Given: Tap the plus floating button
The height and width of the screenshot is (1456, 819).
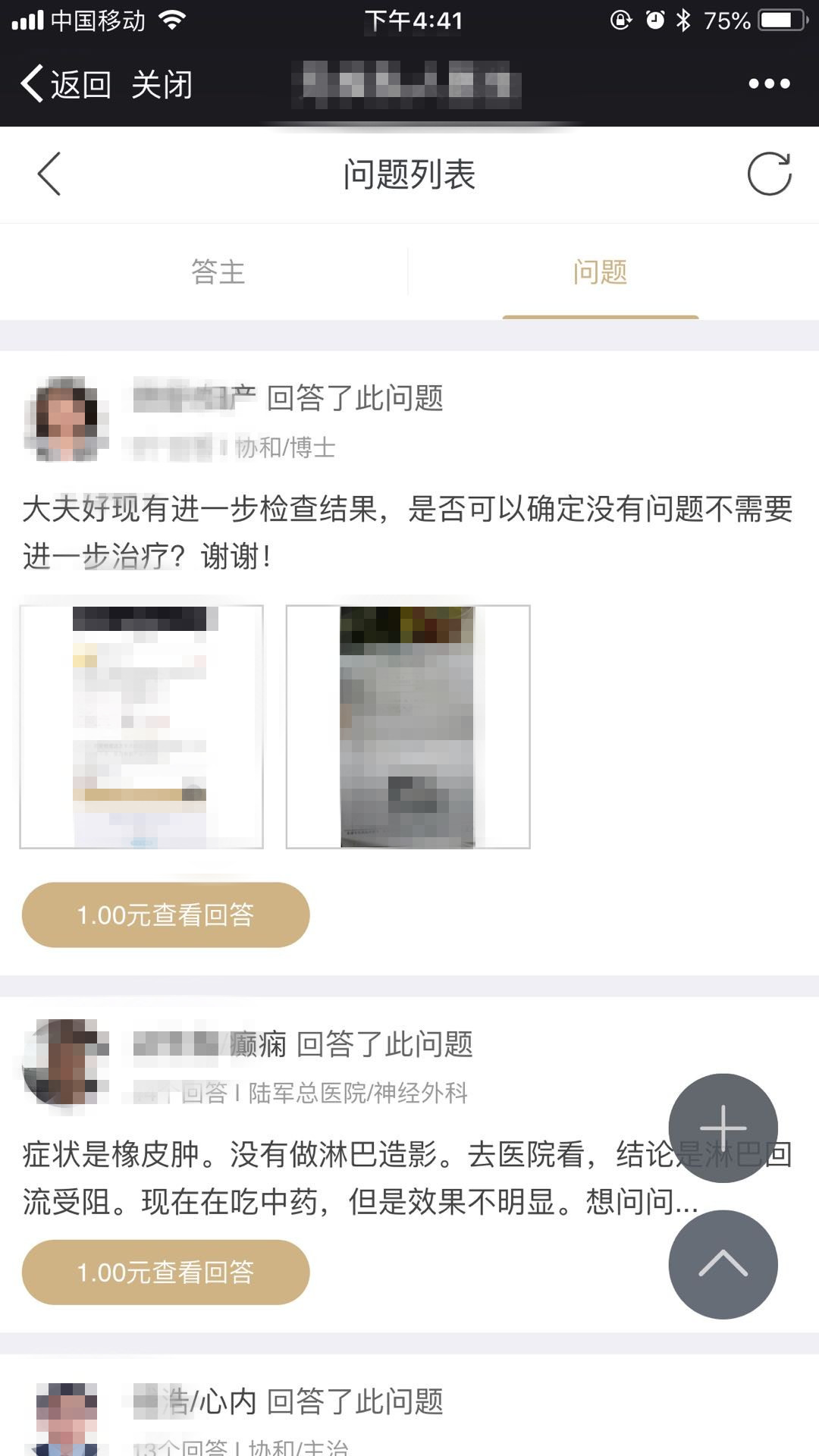Looking at the screenshot, I should point(723,1128).
